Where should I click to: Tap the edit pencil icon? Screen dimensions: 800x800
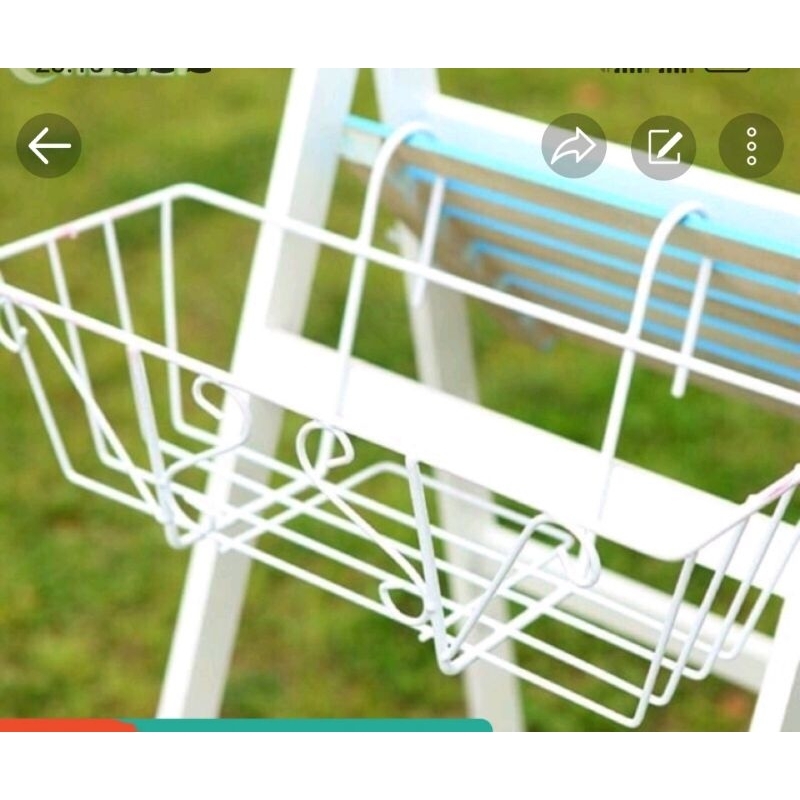[x=663, y=146]
